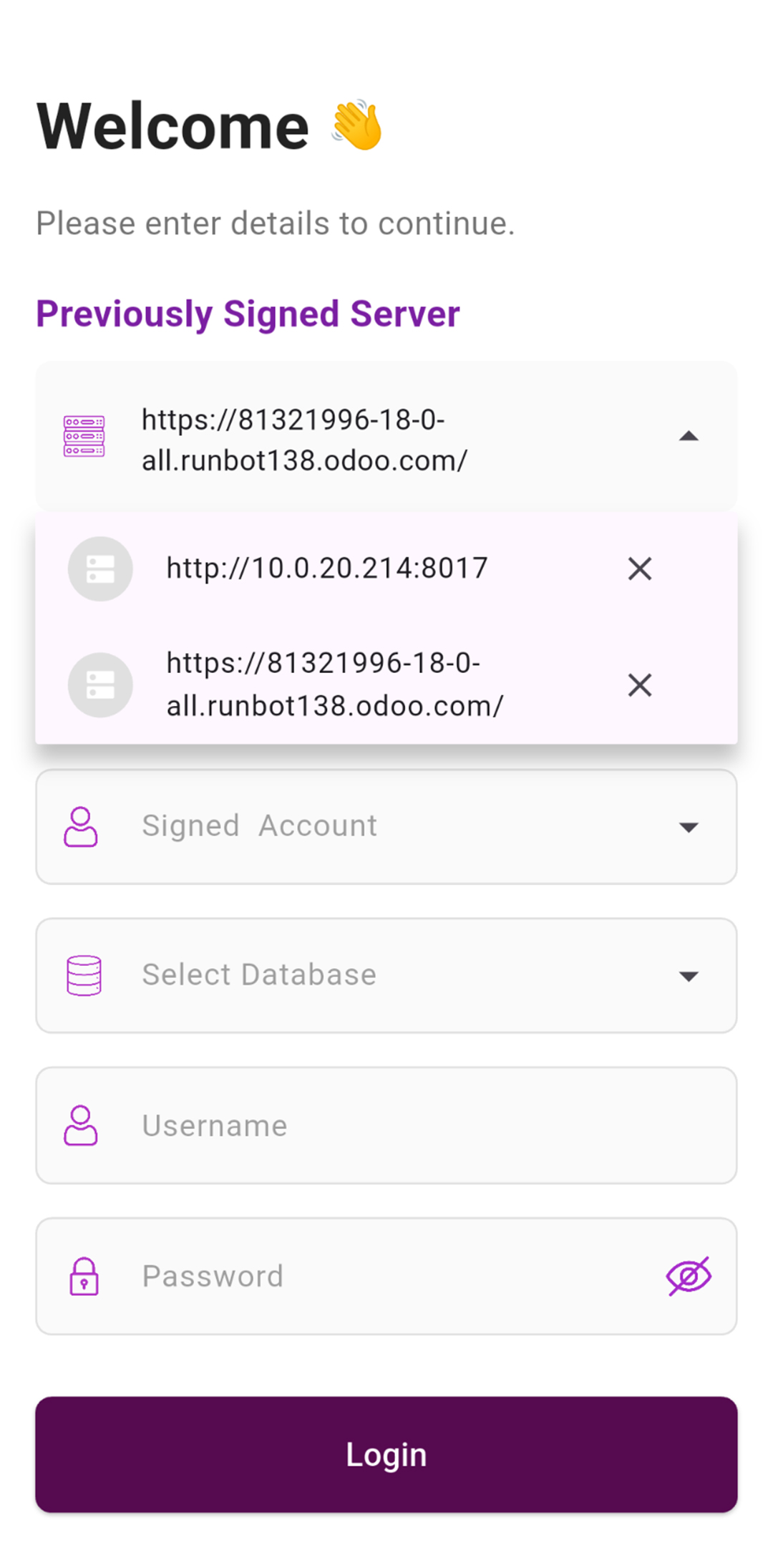Screen dimensions: 773x1568
Task: Delete the runbot138.odoo.com saved server
Action: [639, 685]
